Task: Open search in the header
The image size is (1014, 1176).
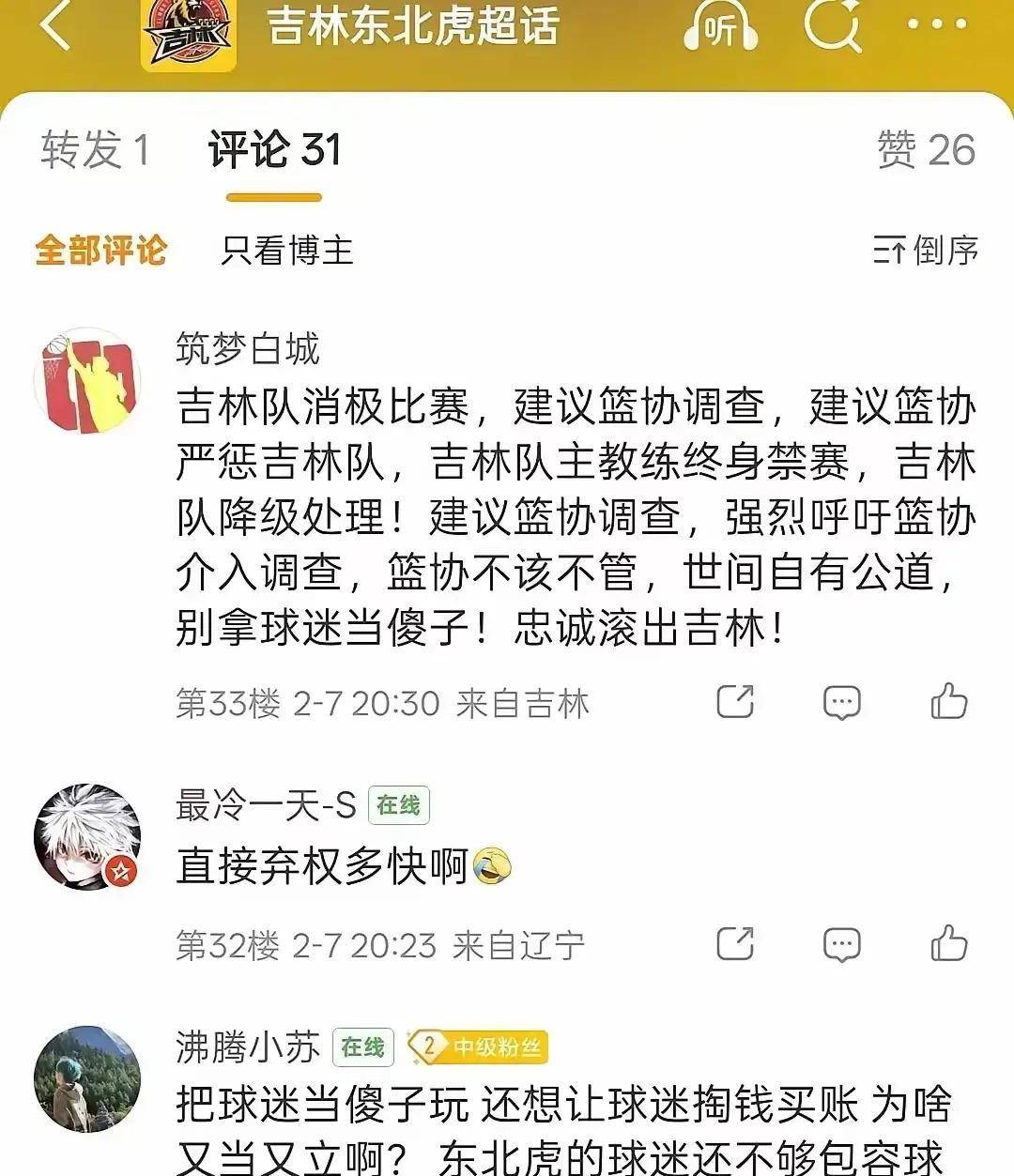Action: pos(833,26)
